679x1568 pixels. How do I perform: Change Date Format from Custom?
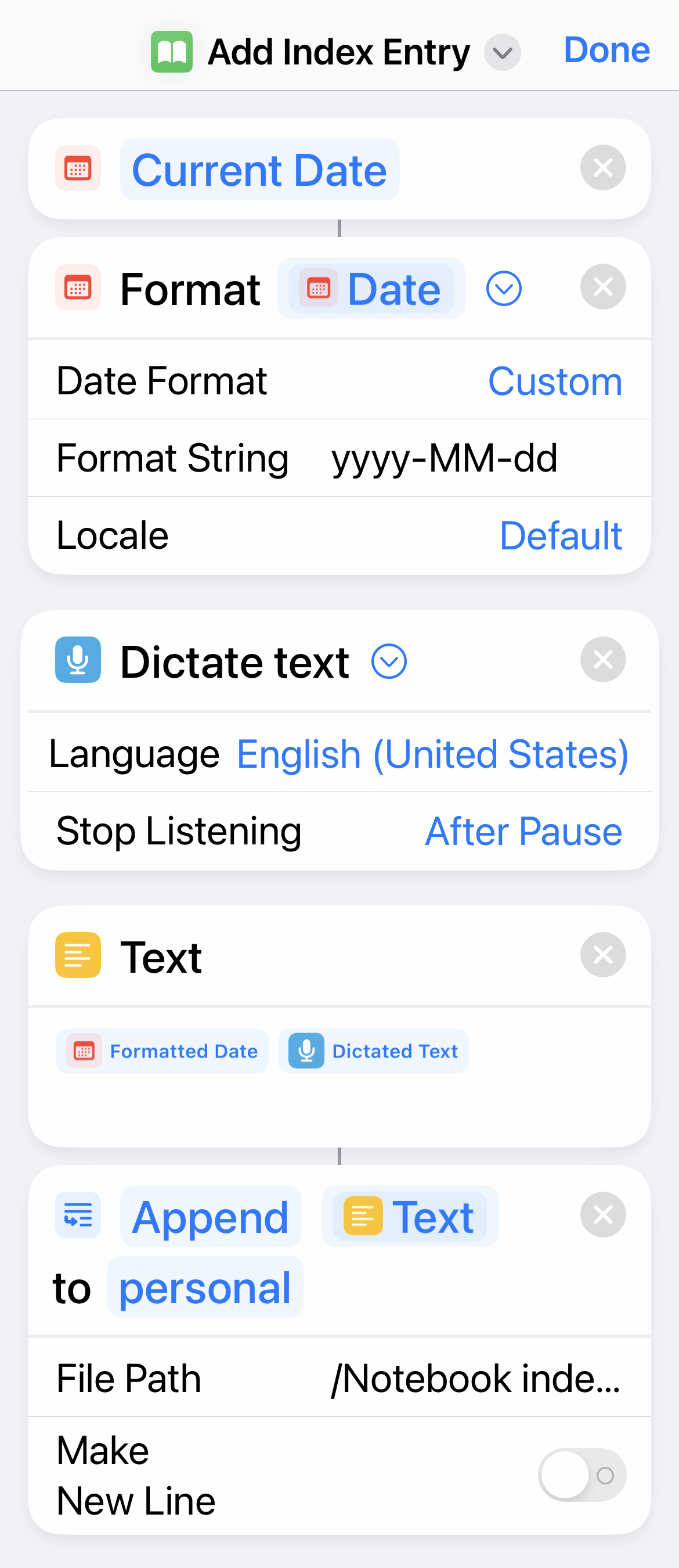pyautogui.click(x=555, y=381)
